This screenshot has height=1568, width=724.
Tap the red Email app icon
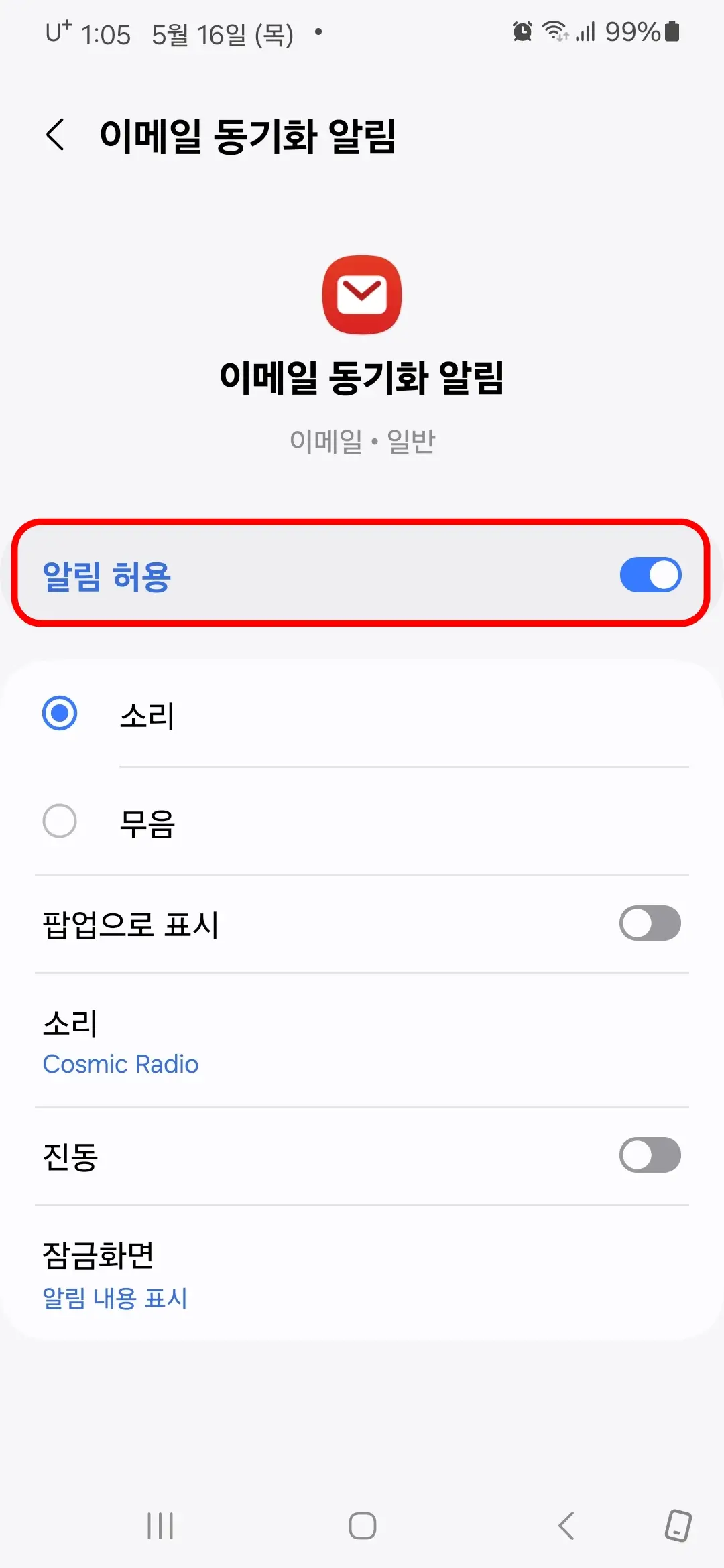click(362, 295)
